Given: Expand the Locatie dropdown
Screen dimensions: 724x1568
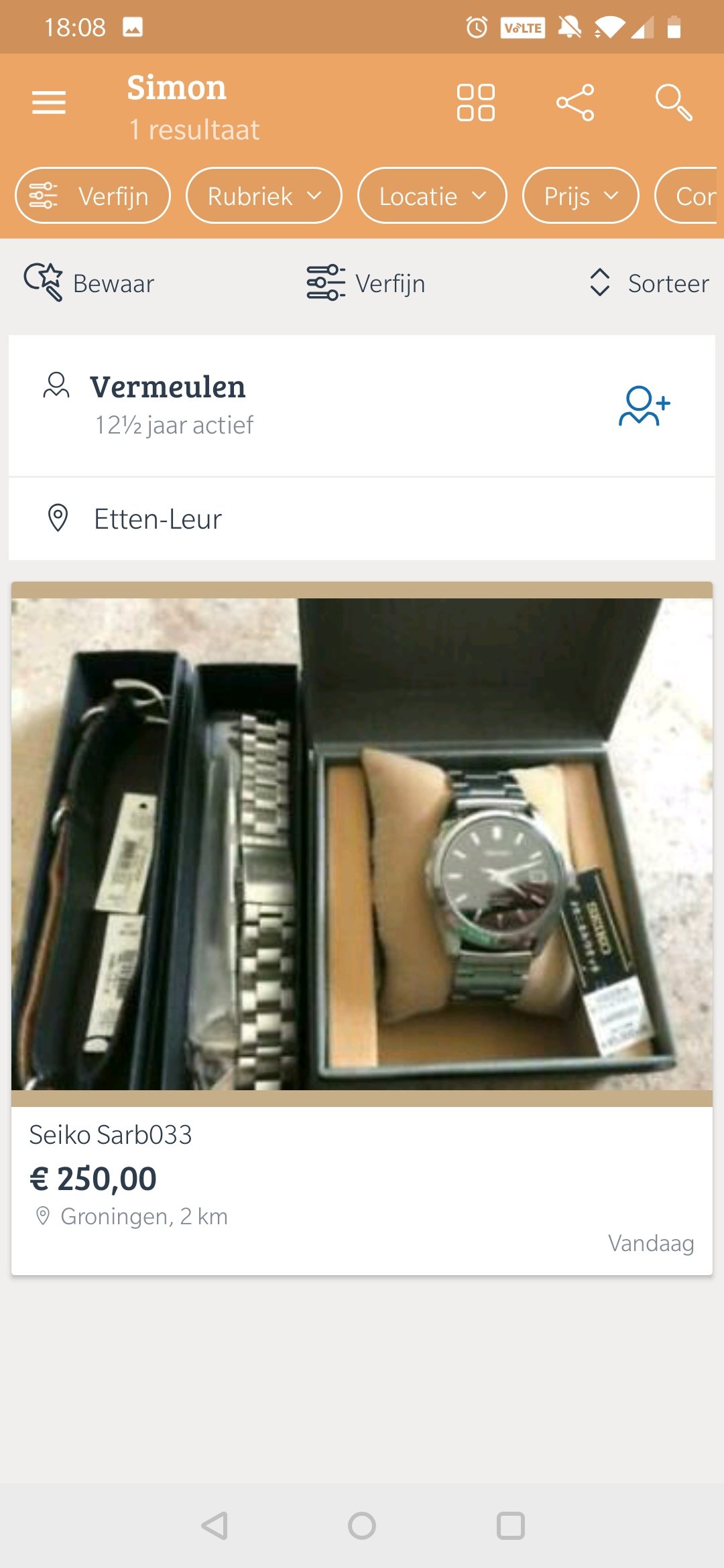Looking at the screenshot, I should [x=432, y=196].
